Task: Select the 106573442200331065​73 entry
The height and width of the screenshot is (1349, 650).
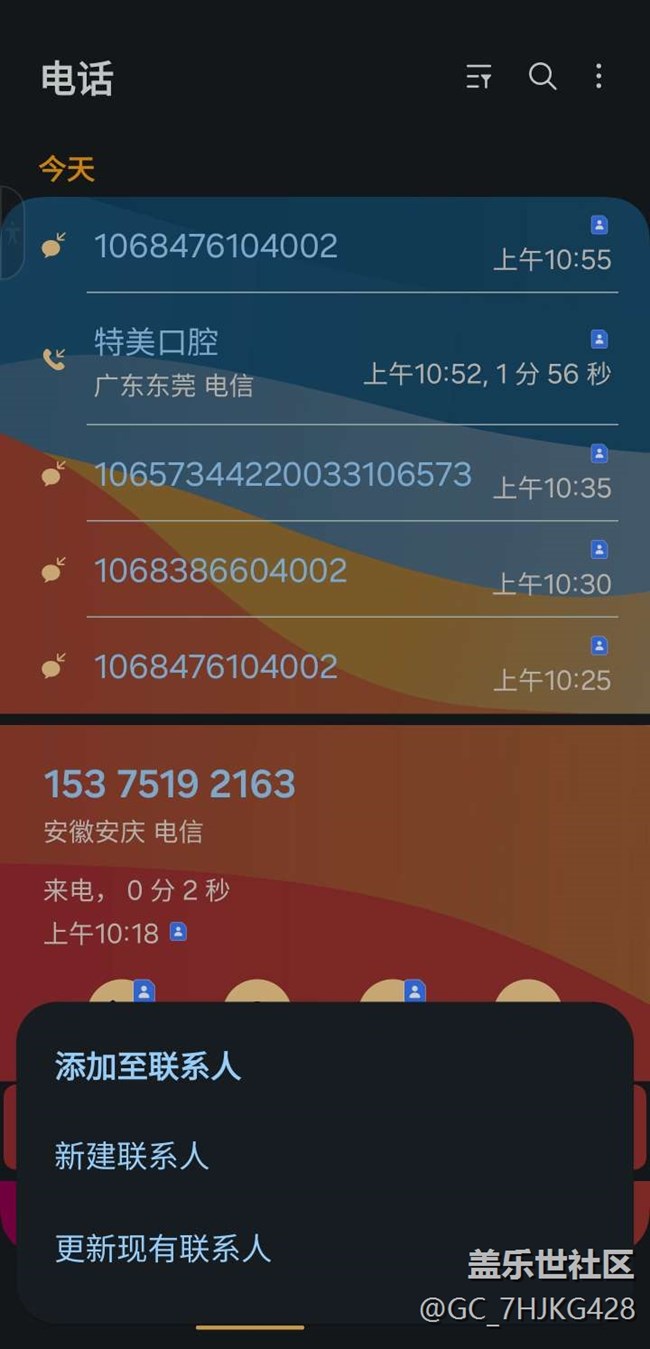Action: pos(325,473)
